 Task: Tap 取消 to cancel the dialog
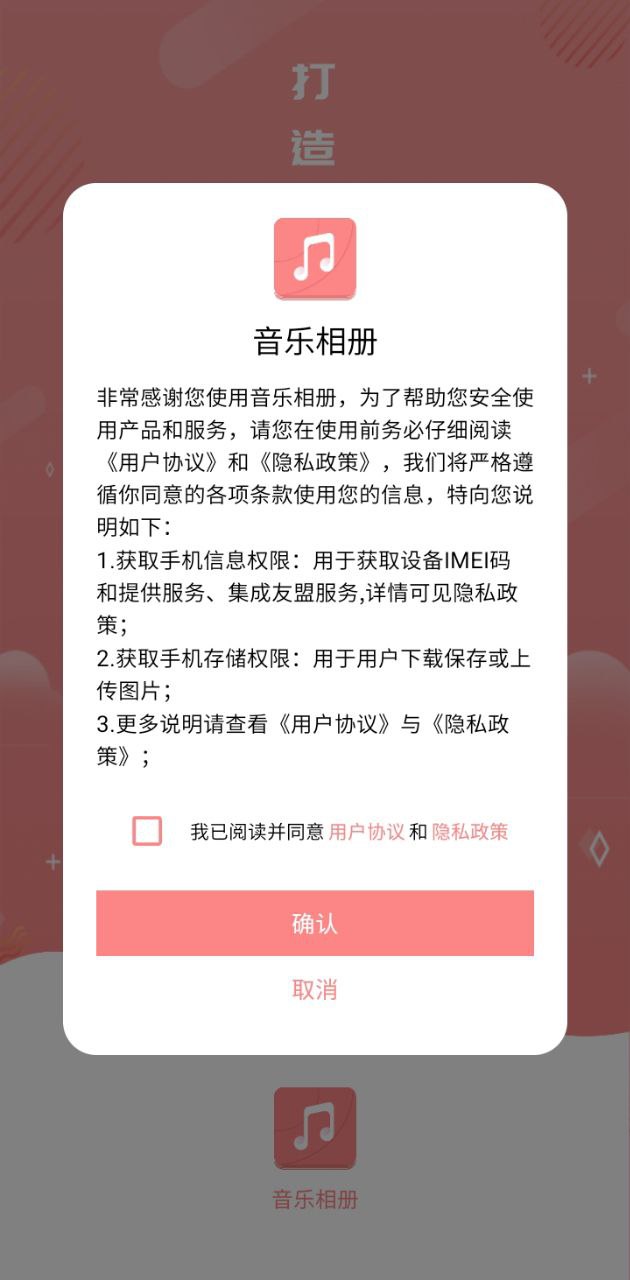point(315,990)
